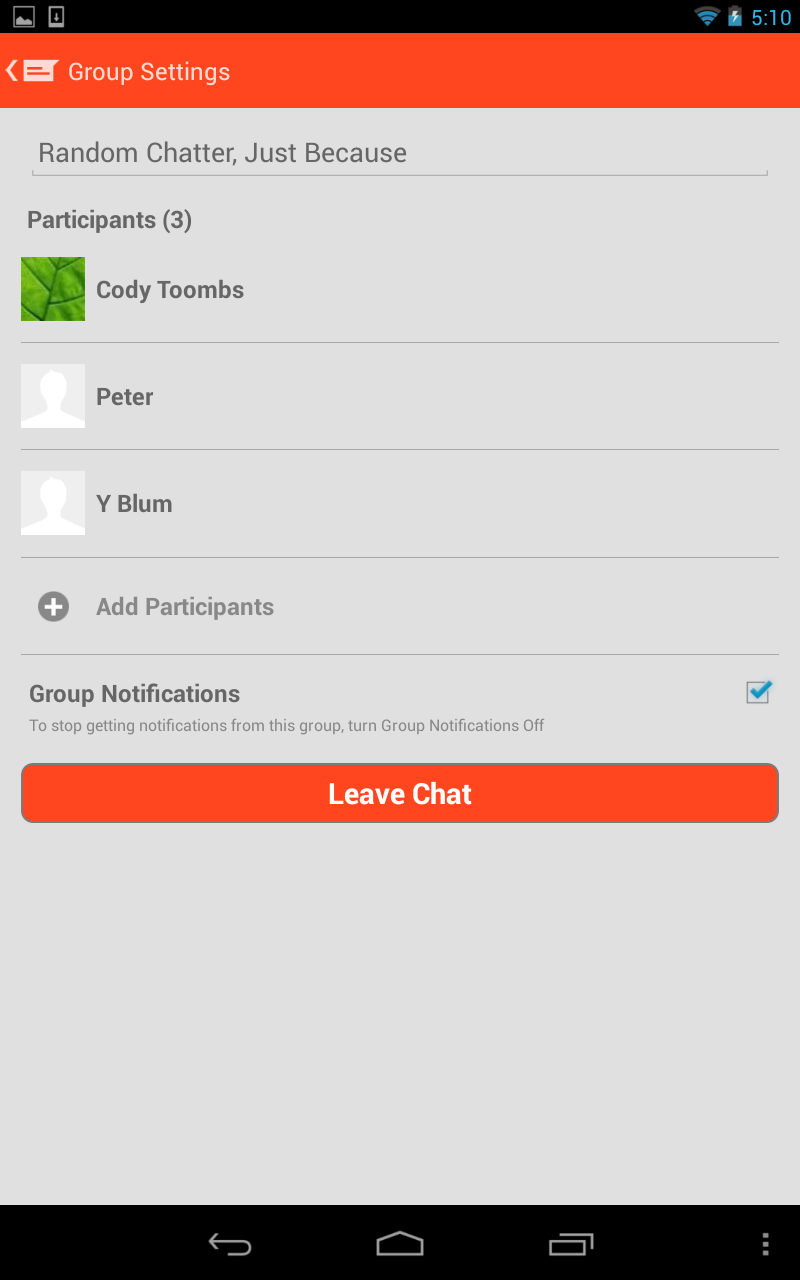Tap the battery indicator icon

[737, 15]
